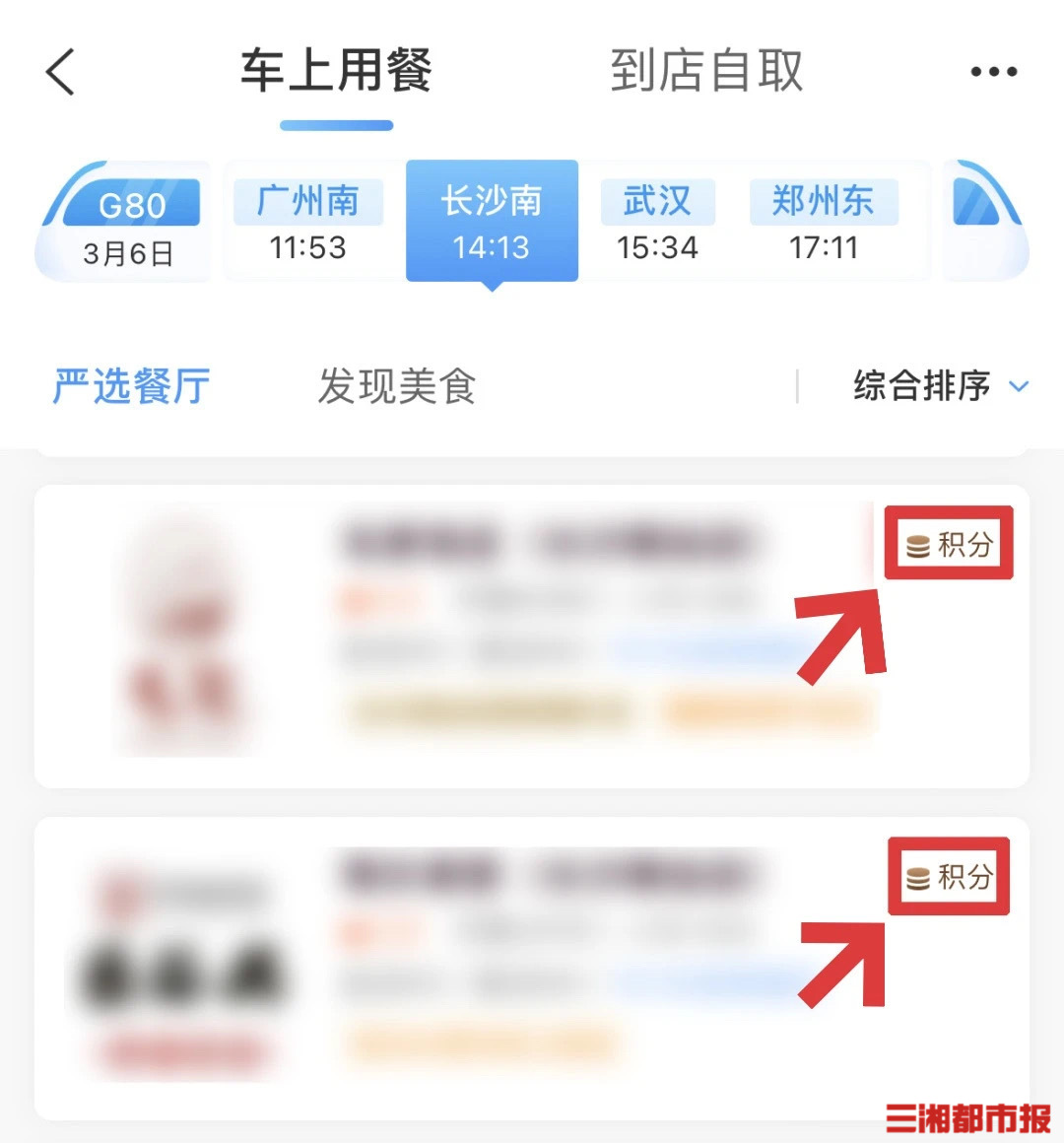Switch to the 到店自取 tab
1064x1143 pixels.
point(706,72)
